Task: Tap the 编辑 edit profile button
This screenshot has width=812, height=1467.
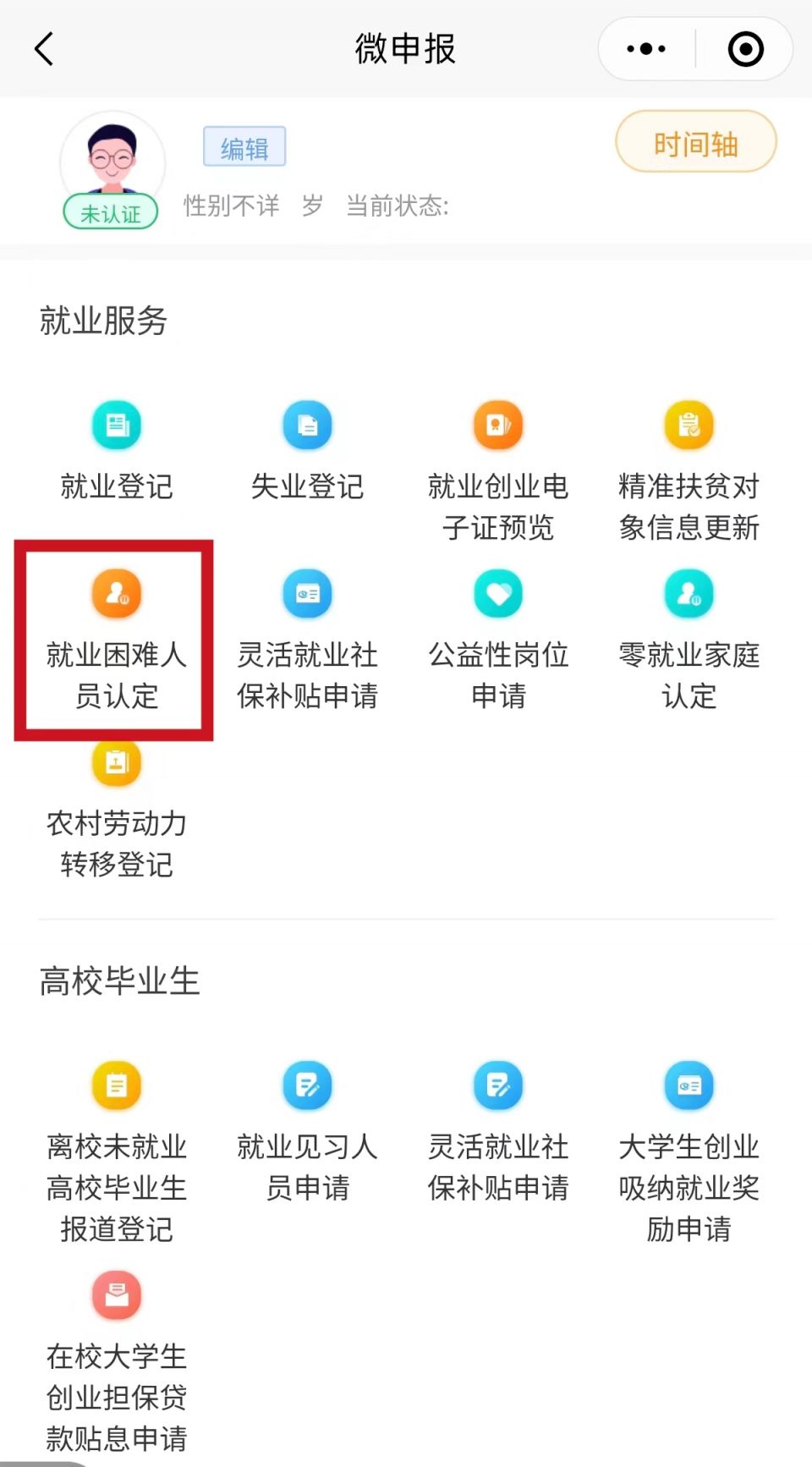Action: (x=244, y=147)
